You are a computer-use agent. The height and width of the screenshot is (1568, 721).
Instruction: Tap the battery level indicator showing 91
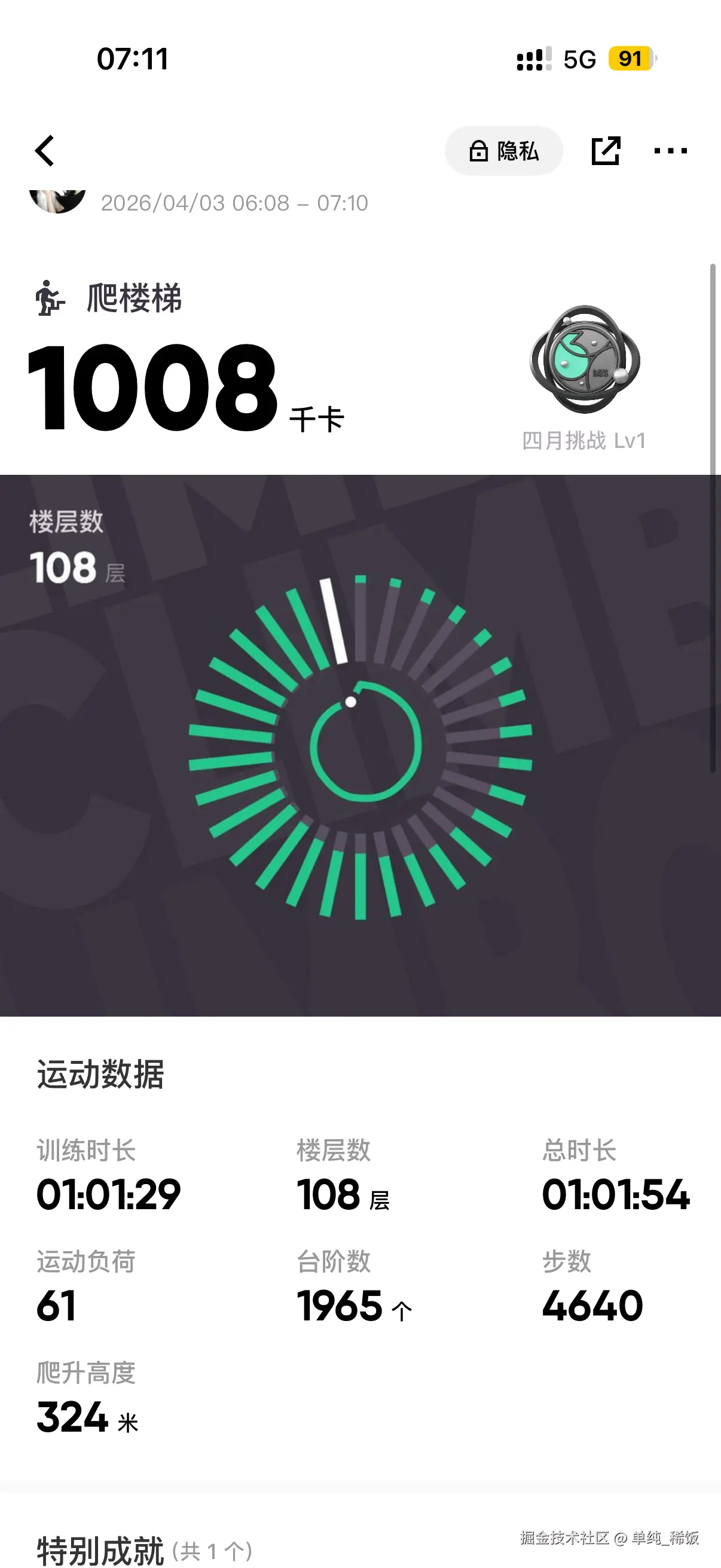pos(631,59)
